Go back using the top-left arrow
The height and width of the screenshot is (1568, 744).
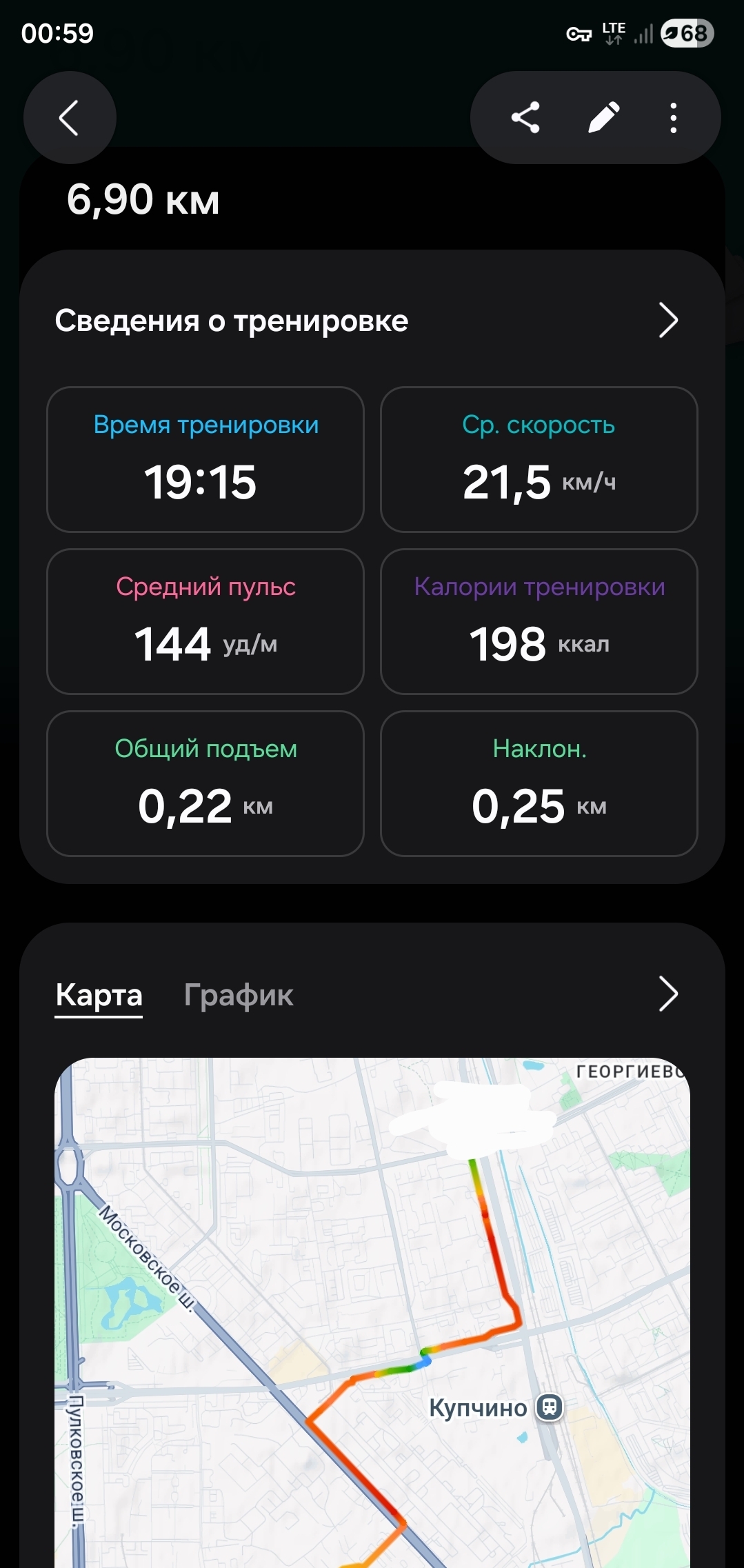tap(70, 118)
